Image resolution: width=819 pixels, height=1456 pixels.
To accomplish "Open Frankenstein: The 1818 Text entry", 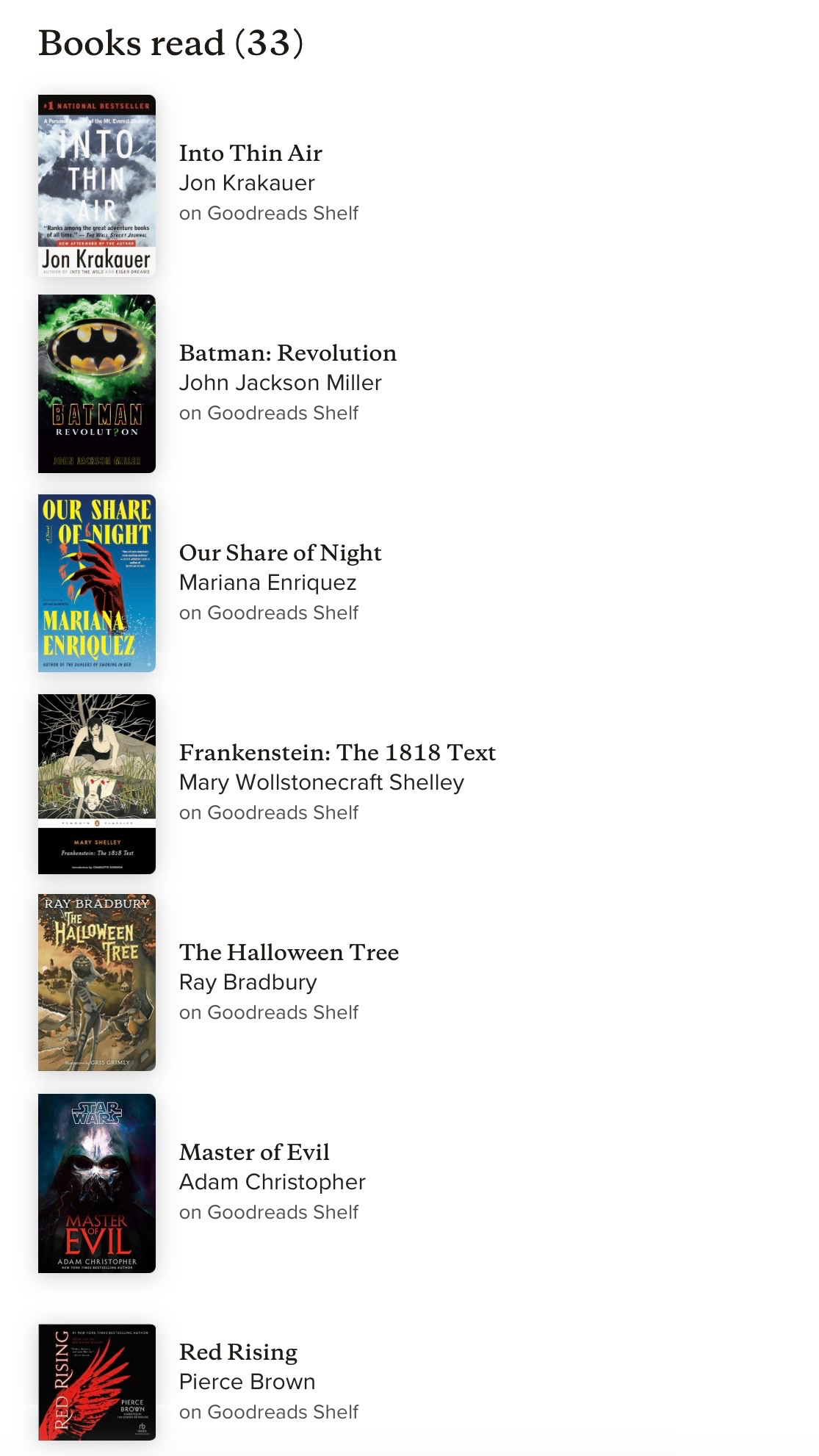I will pyautogui.click(x=337, y=753).
